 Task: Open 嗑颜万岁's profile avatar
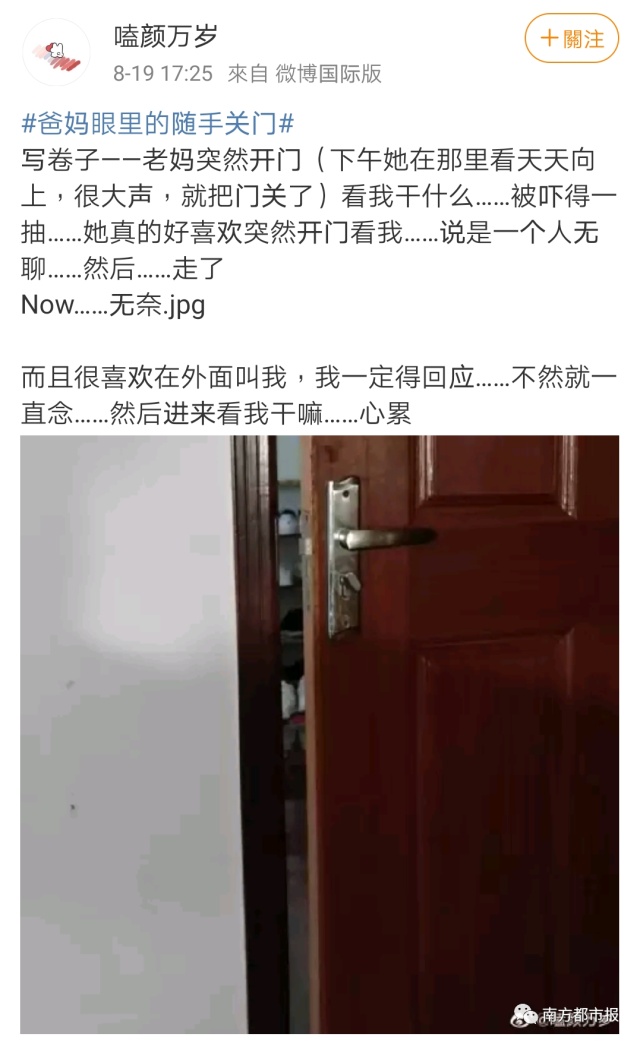[57, 52]
